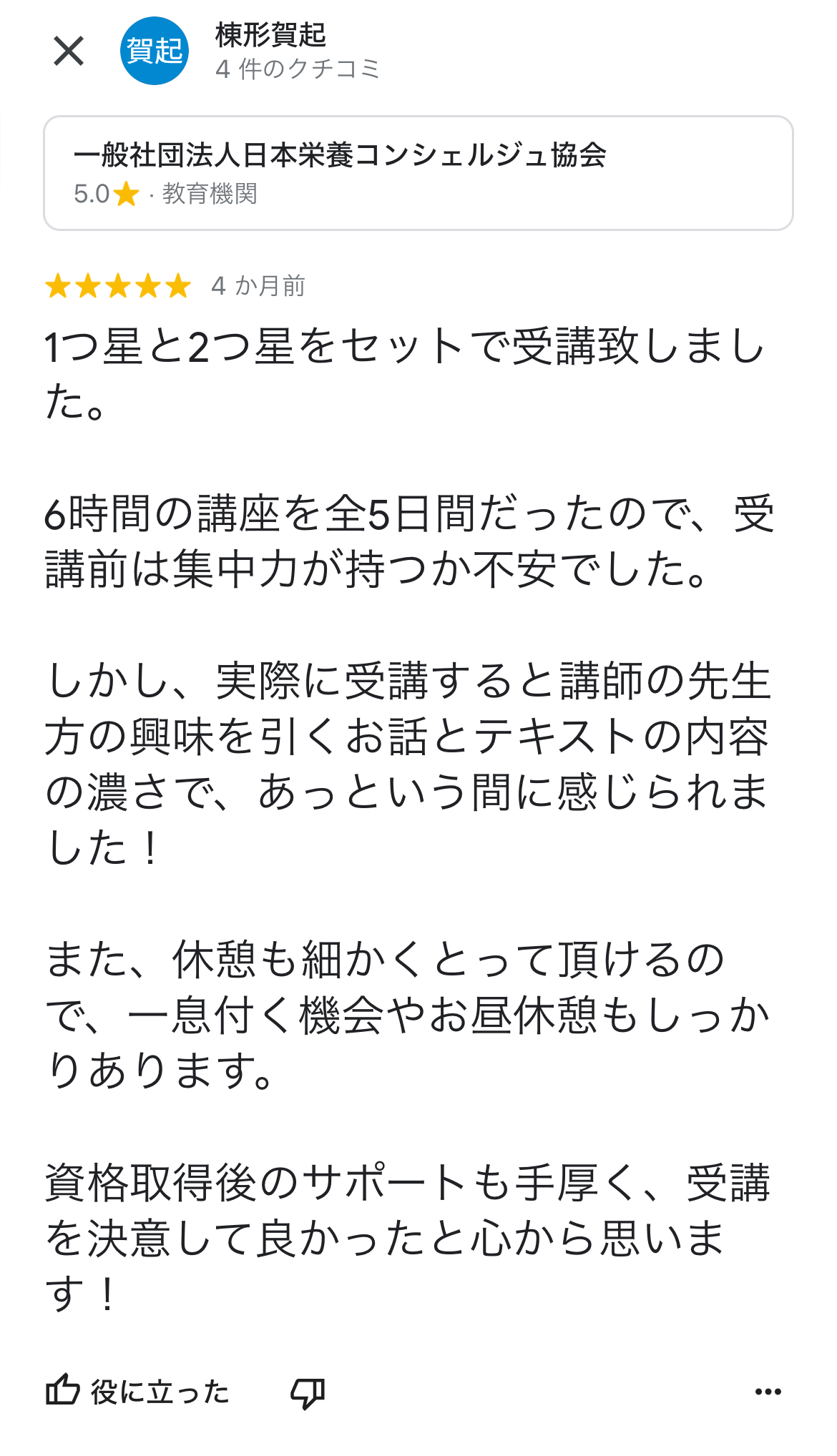
Task: Open reviewer 棟形賀起's profile avatar
Action: [155, 51]
